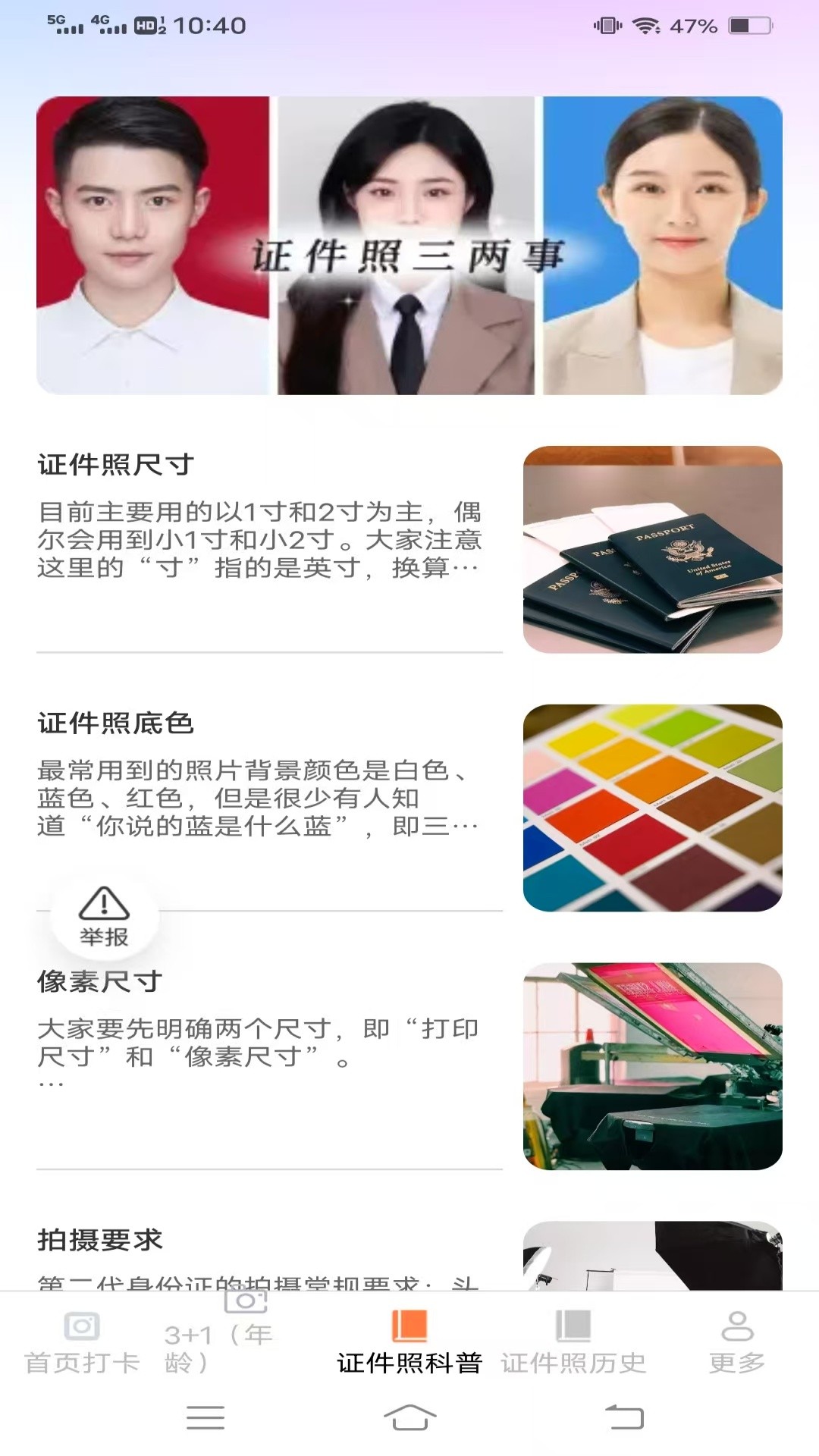Select the 证件照科普 orange book icon
This screenshot has height=1456, width=819.
click(408, 1323)
